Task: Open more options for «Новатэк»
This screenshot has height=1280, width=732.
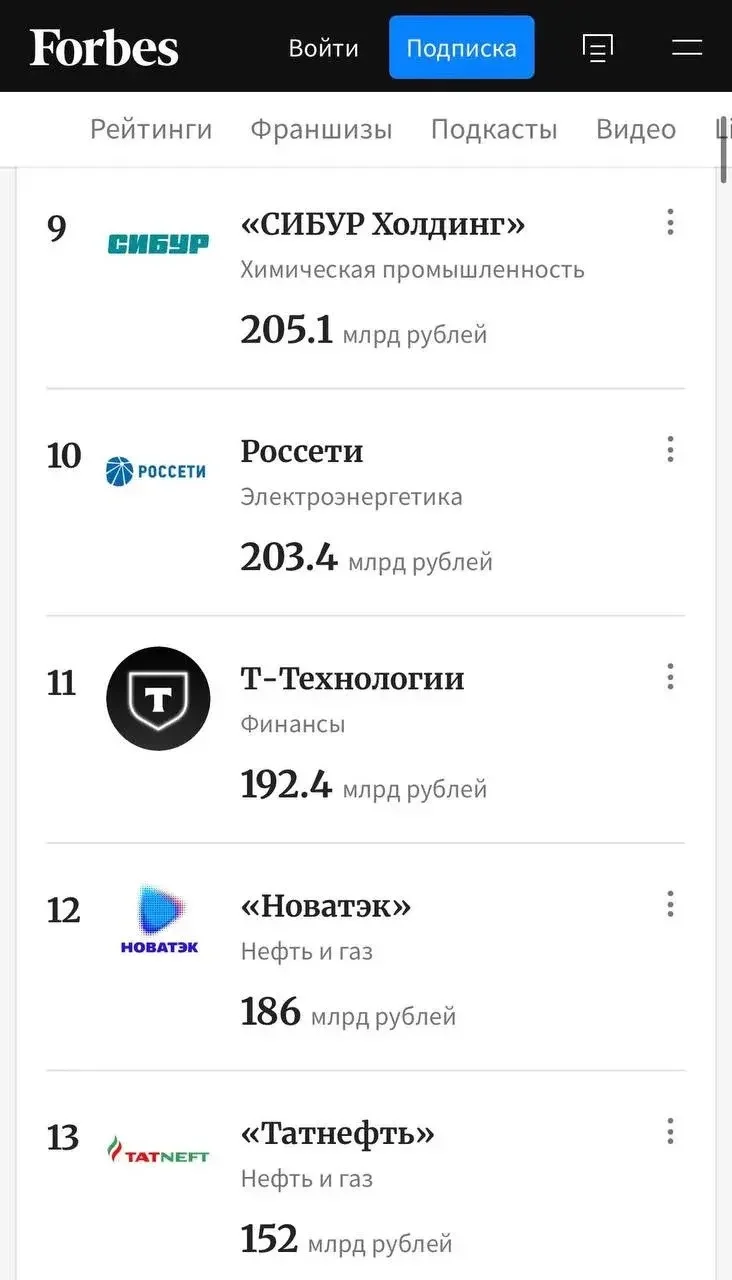Action: (670, 905)
